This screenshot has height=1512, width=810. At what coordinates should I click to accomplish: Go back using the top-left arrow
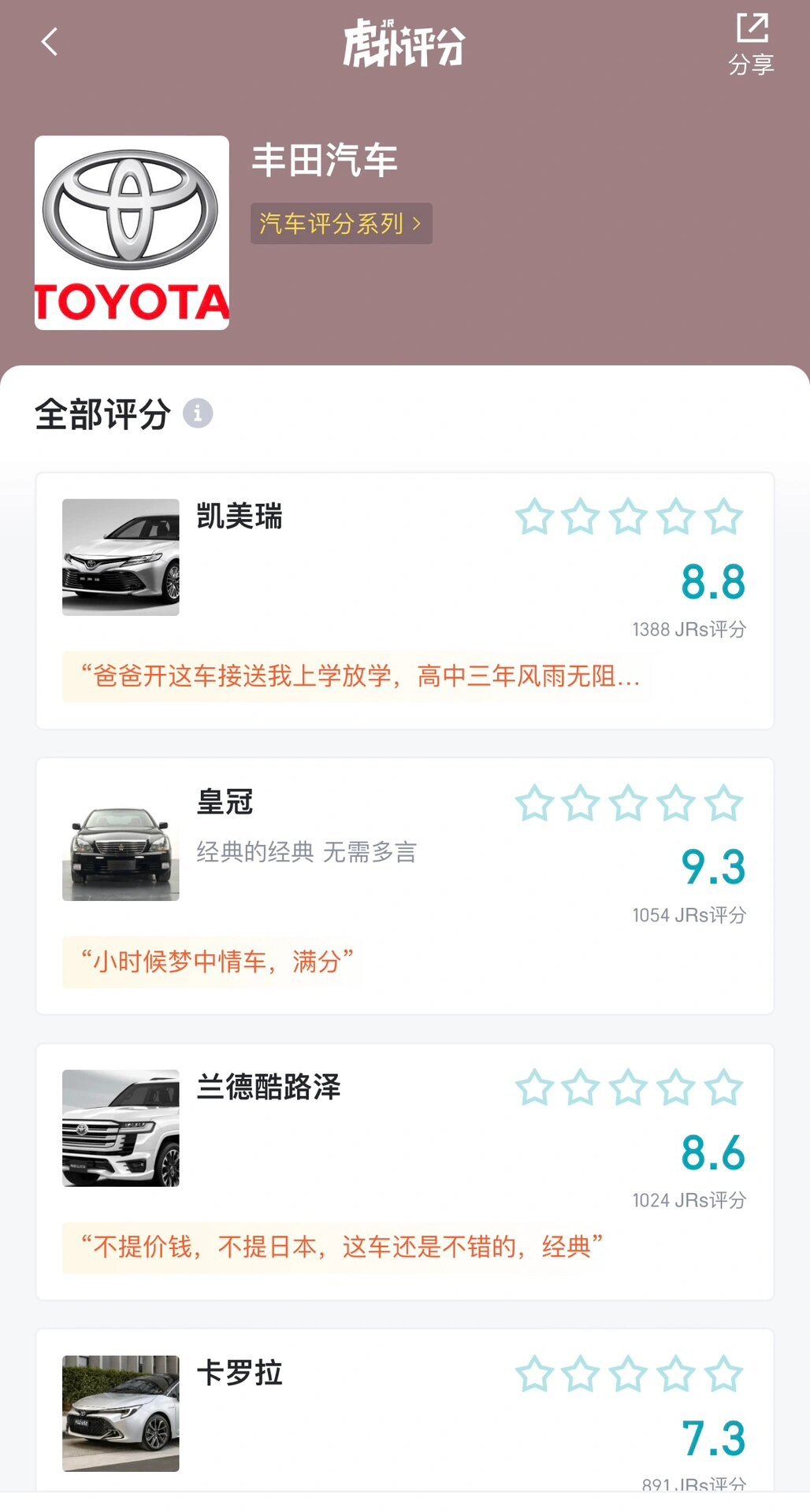50,42
